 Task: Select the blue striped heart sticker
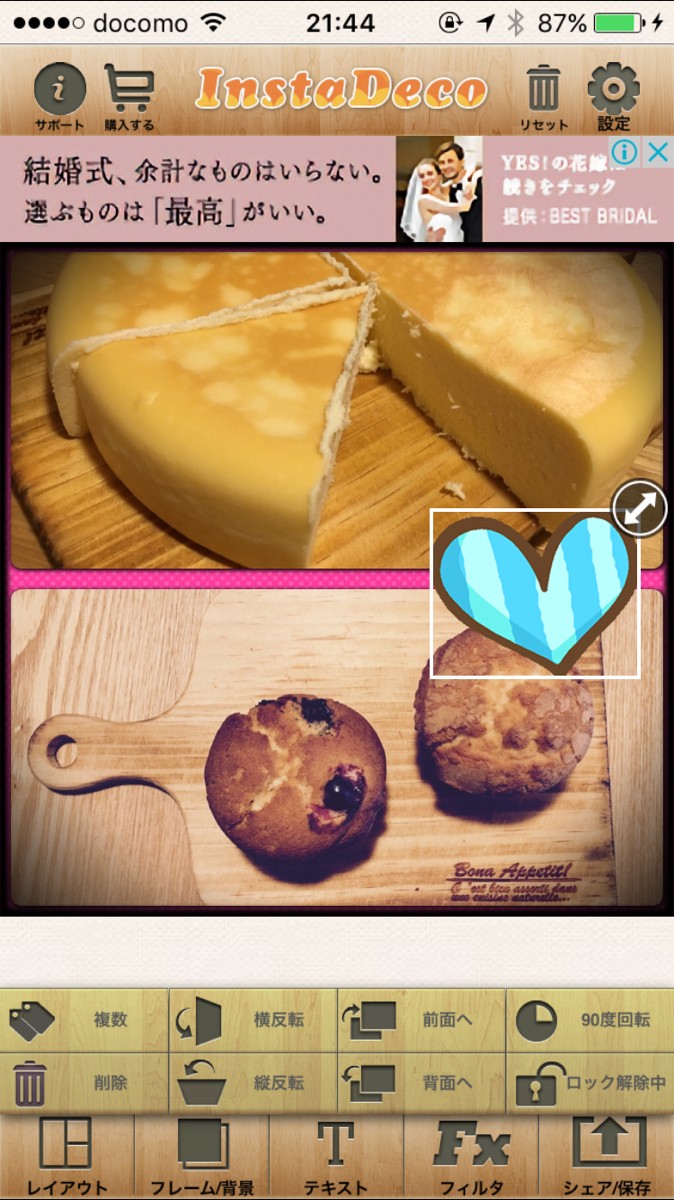click(535, 593)
